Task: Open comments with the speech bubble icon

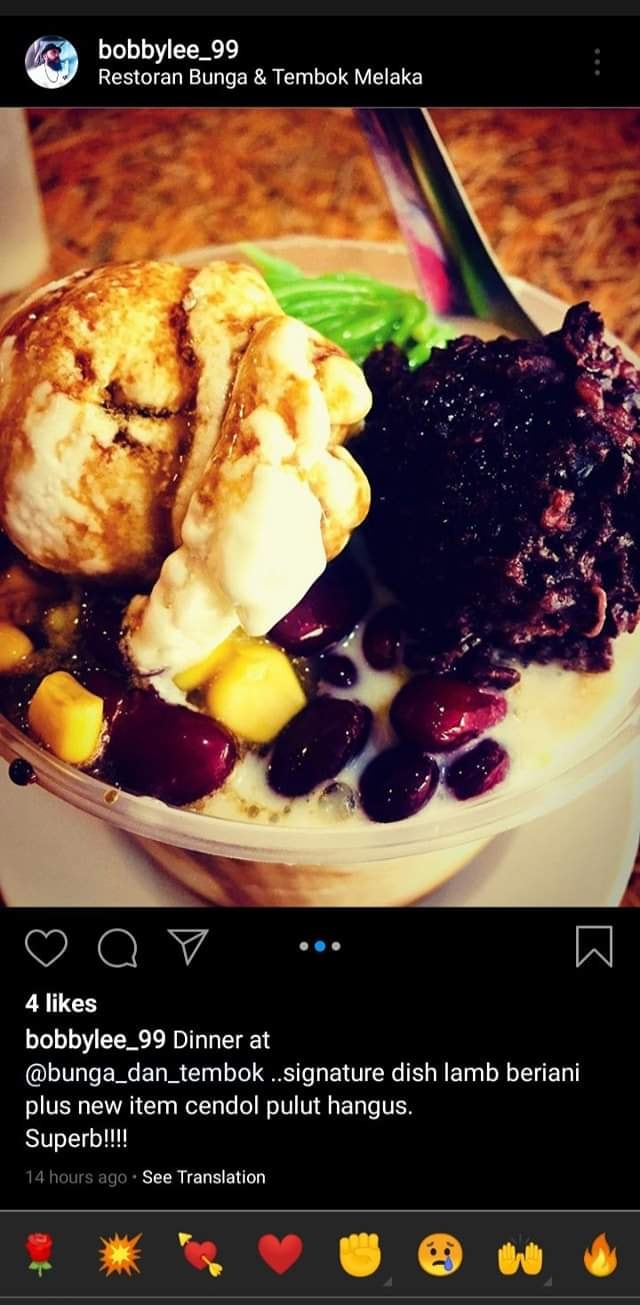Action: [117, 946]
